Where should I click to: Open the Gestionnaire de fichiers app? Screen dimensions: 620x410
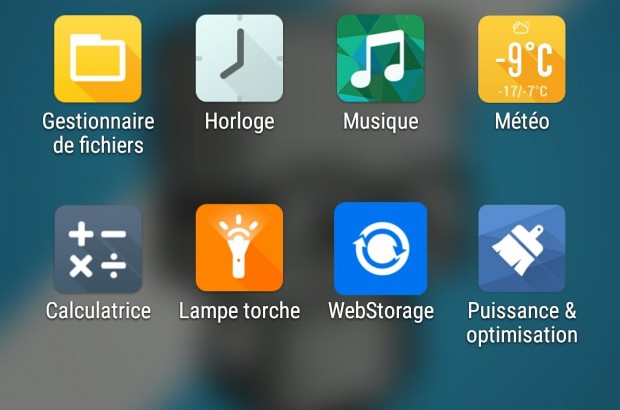coord(98,59)
